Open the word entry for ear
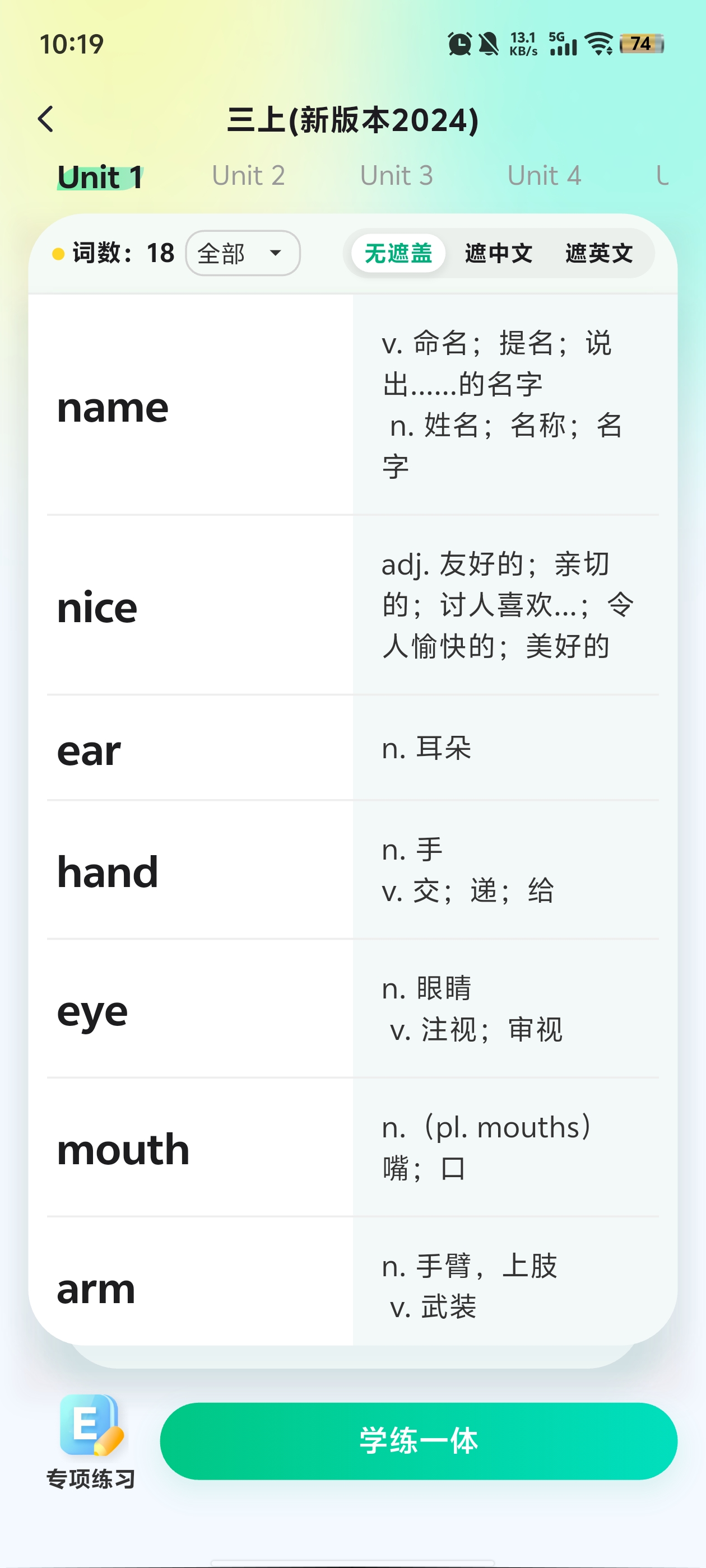Viewport: 706px width, 1568px height. point(89,750)
